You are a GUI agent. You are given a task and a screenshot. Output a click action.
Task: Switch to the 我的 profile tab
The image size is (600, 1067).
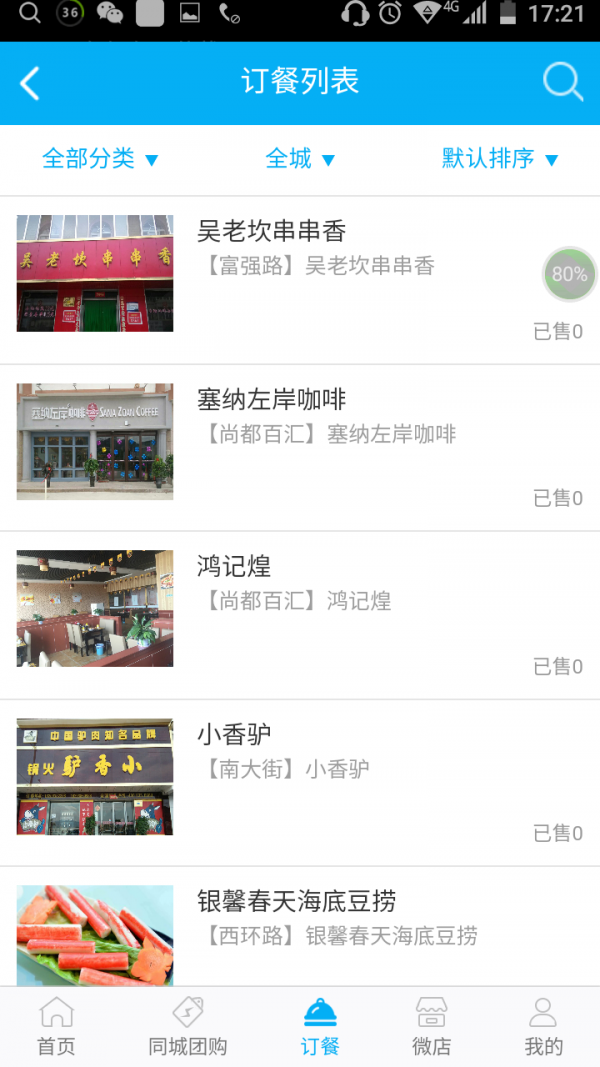point(543,1027)
